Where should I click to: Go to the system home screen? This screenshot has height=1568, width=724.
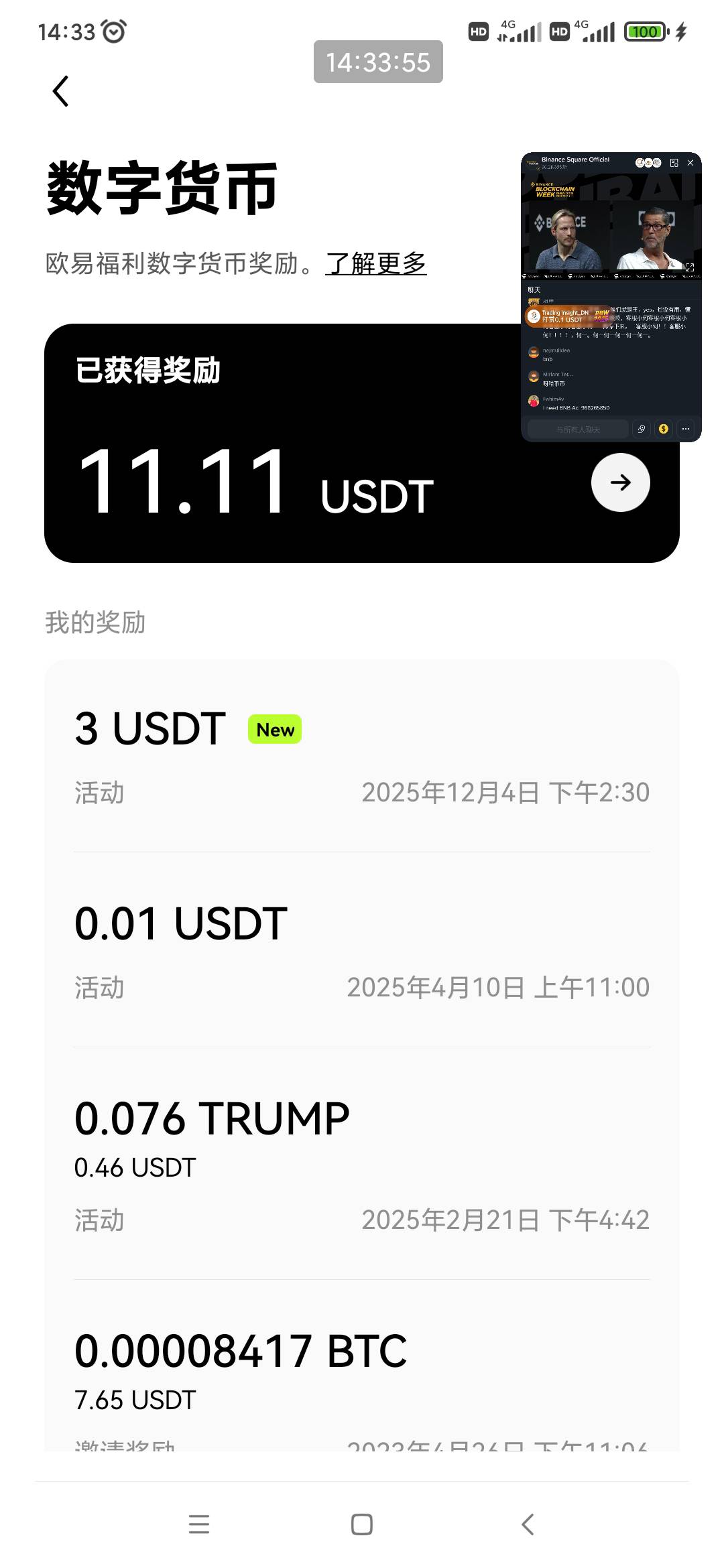click(362, 1524)
